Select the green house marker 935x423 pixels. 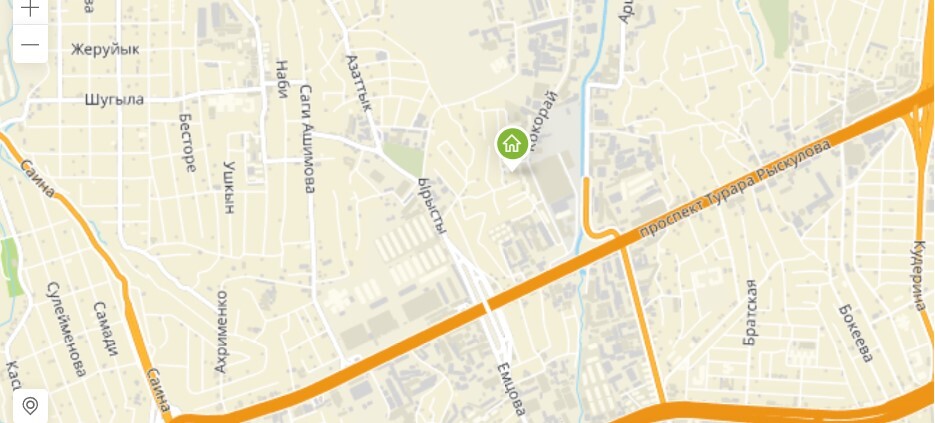(x=512, y=144)
